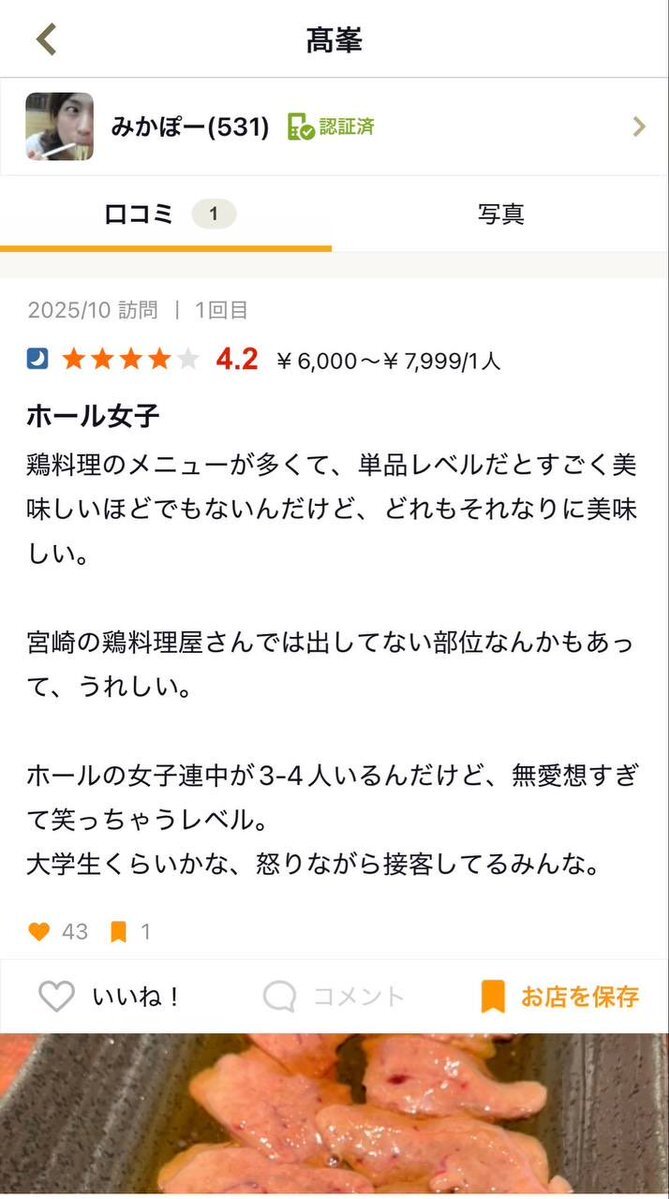The image size is (669, 1199).
Task: Save the restaurant with お店を保存
Action: (560, 996)
